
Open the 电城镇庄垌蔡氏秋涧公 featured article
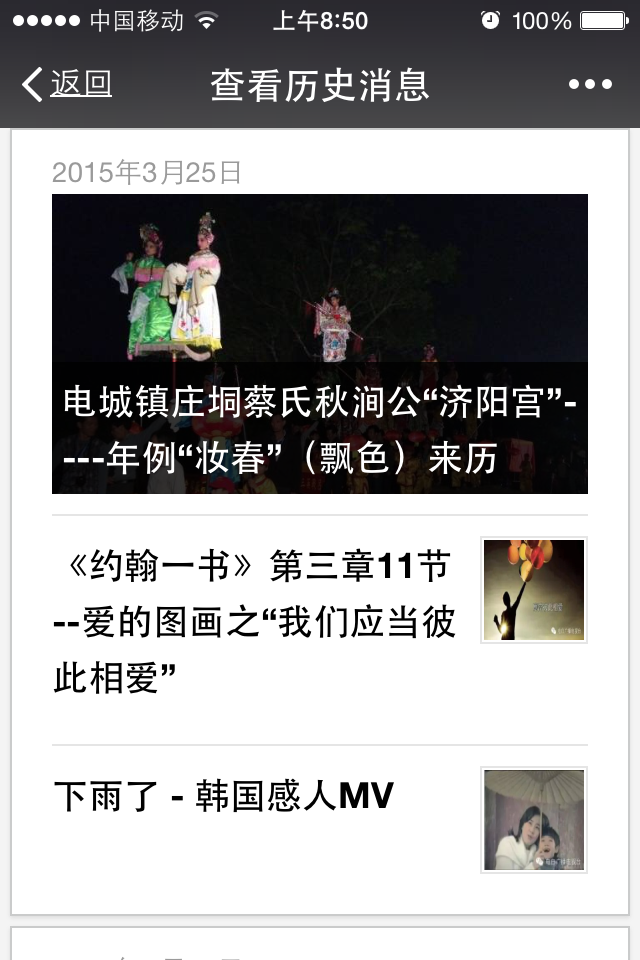click(x=319, y=343)
